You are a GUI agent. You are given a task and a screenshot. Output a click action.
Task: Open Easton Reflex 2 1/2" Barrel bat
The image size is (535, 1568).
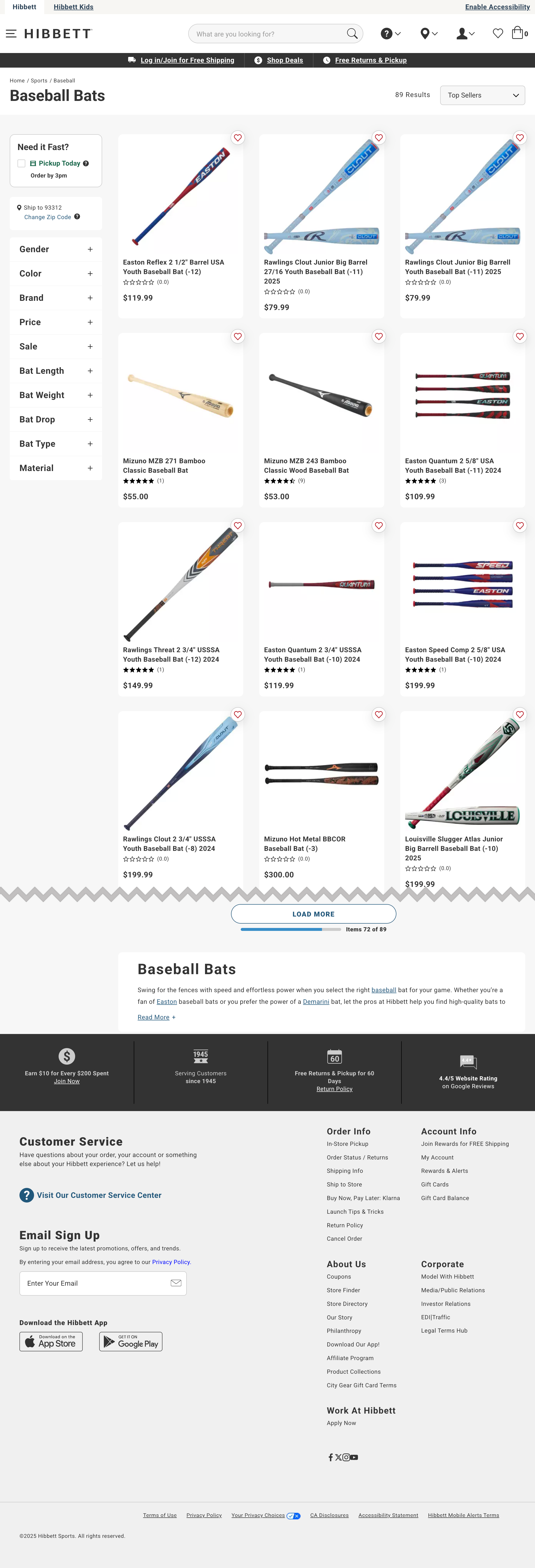(x=173, y=267)
